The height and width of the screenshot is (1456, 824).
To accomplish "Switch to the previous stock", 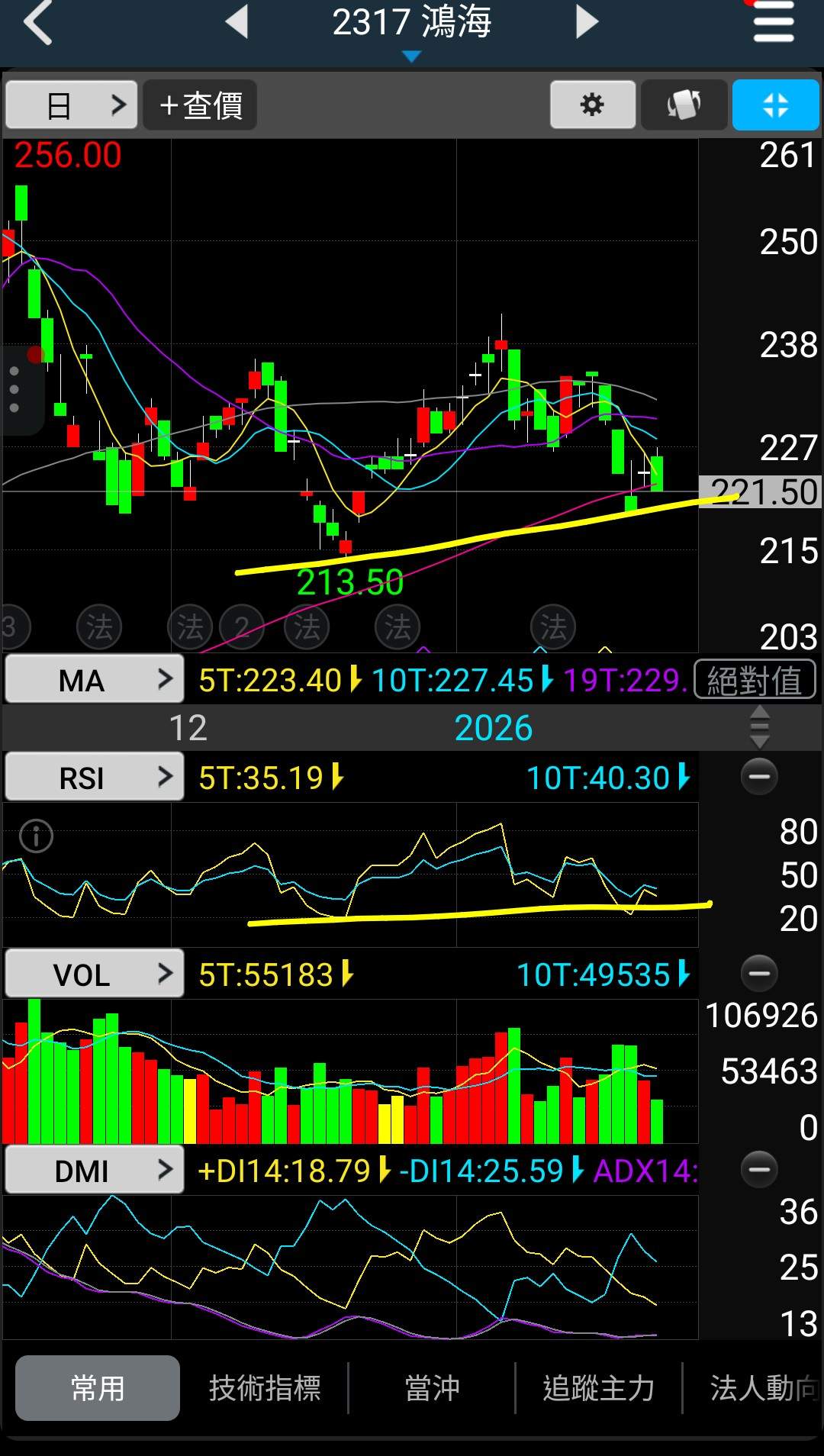I will (237, 21).
